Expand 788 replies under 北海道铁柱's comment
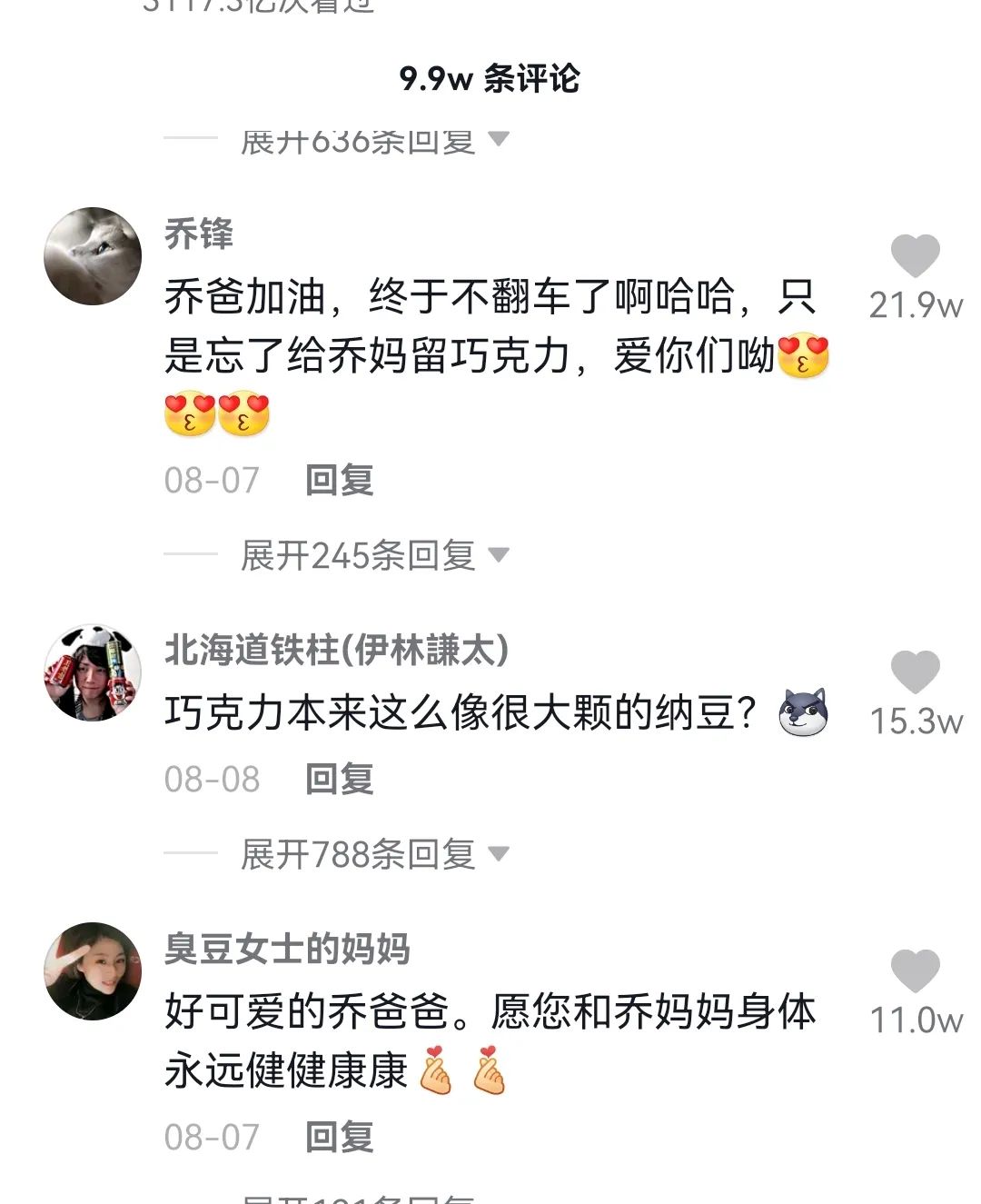Screen dimensions: 981x1204 [x=373, y=853]
